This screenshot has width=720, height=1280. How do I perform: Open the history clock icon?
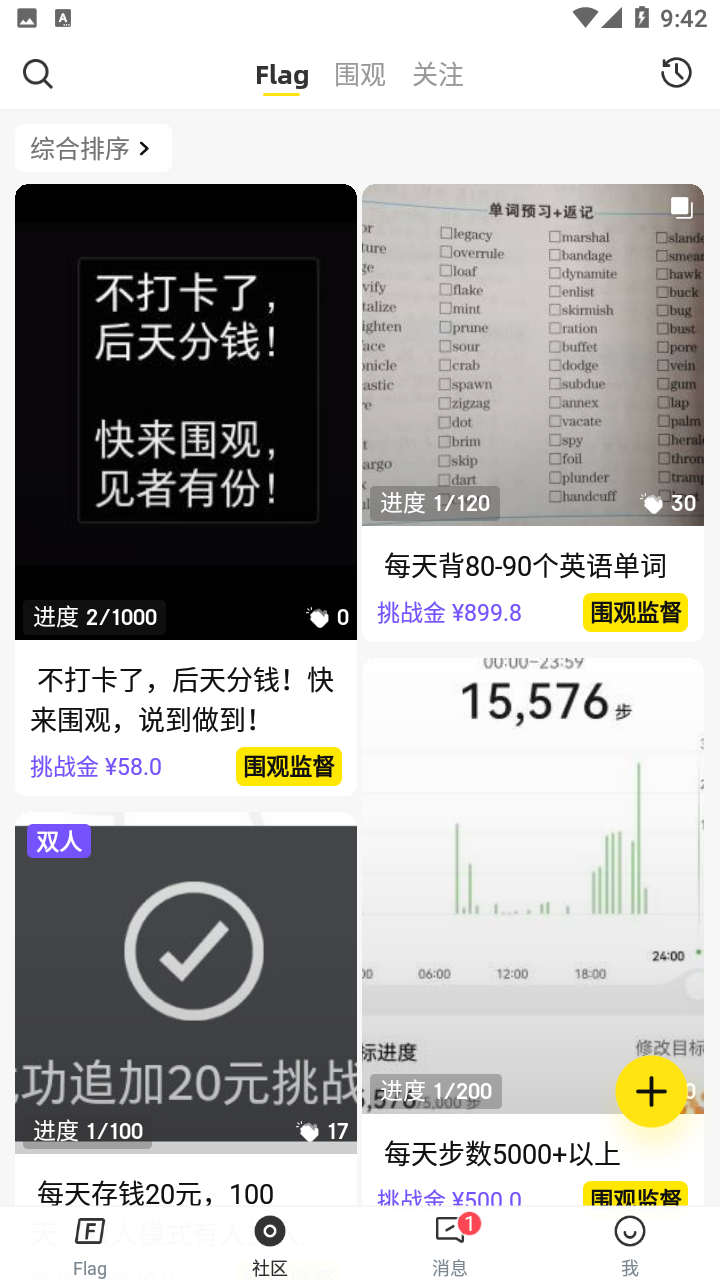[x=676, y=73]
